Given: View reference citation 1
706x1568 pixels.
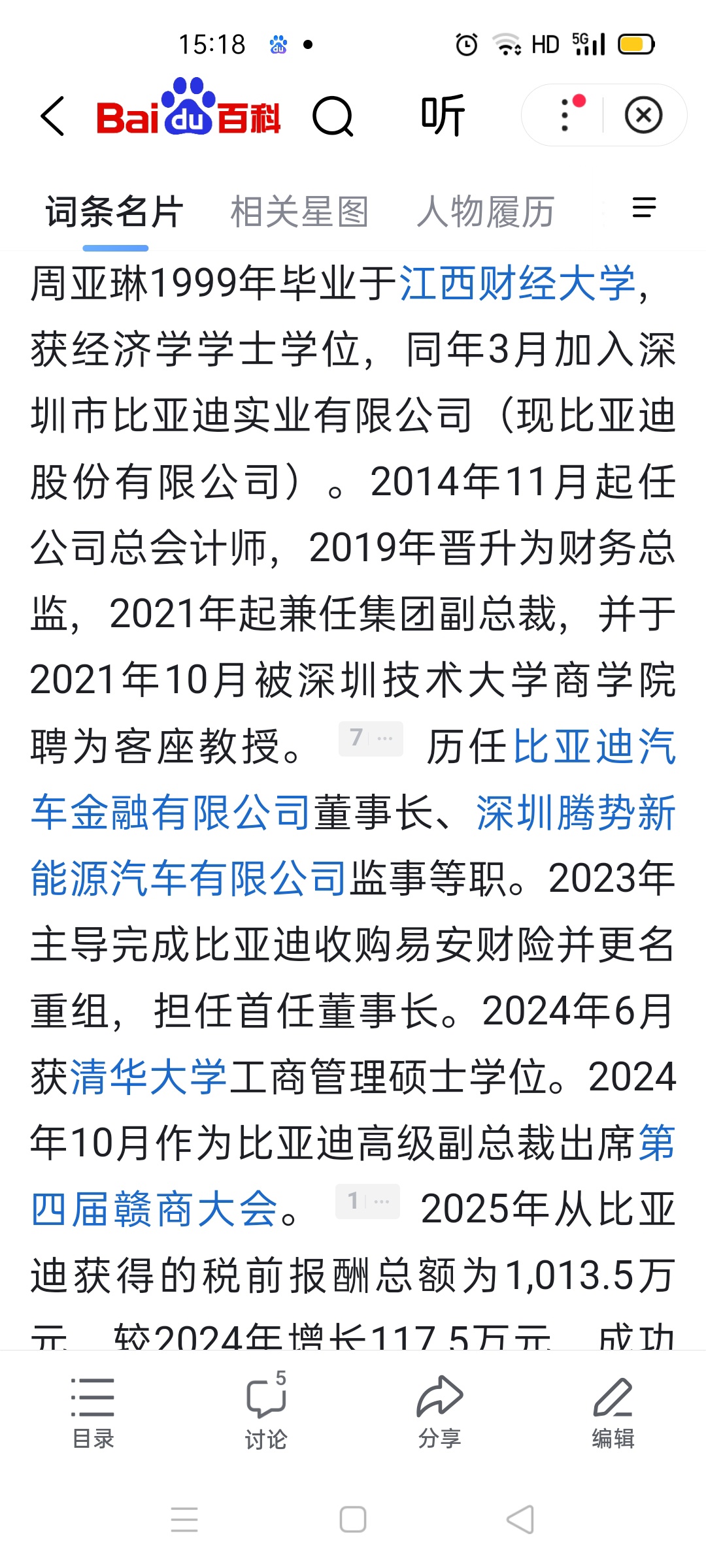Looking at the screenshot, I should tap(367, 1201).
